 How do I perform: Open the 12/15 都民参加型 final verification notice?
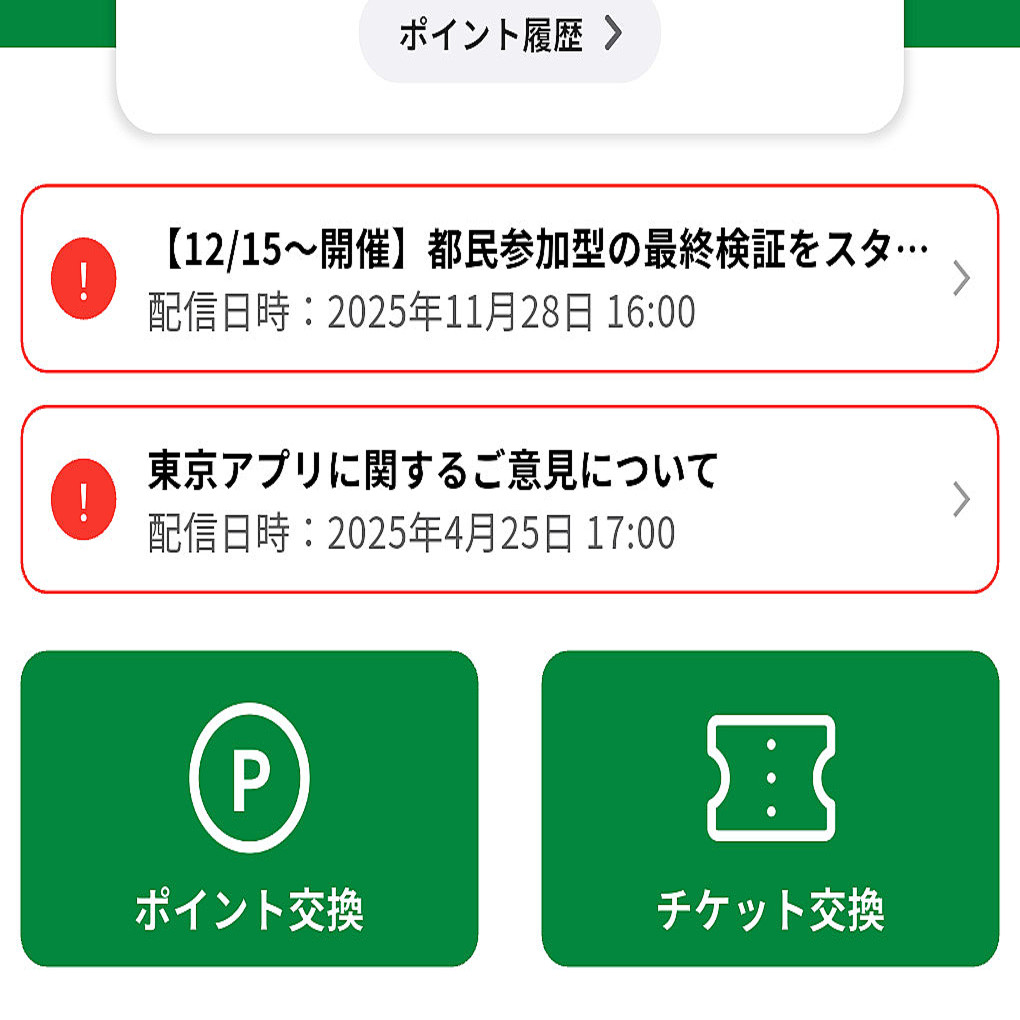point(509,279)
